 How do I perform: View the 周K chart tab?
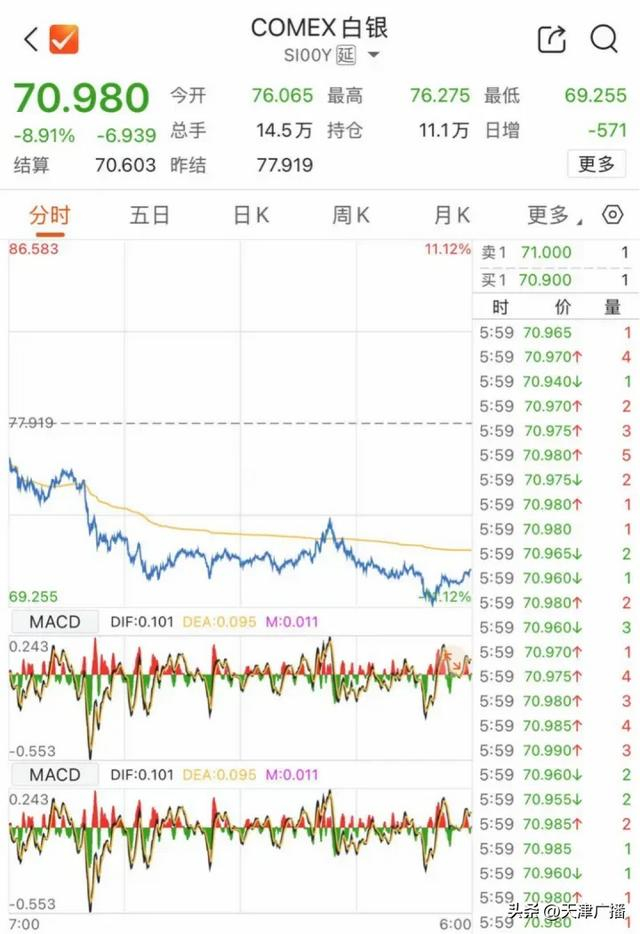click(351, 215)
